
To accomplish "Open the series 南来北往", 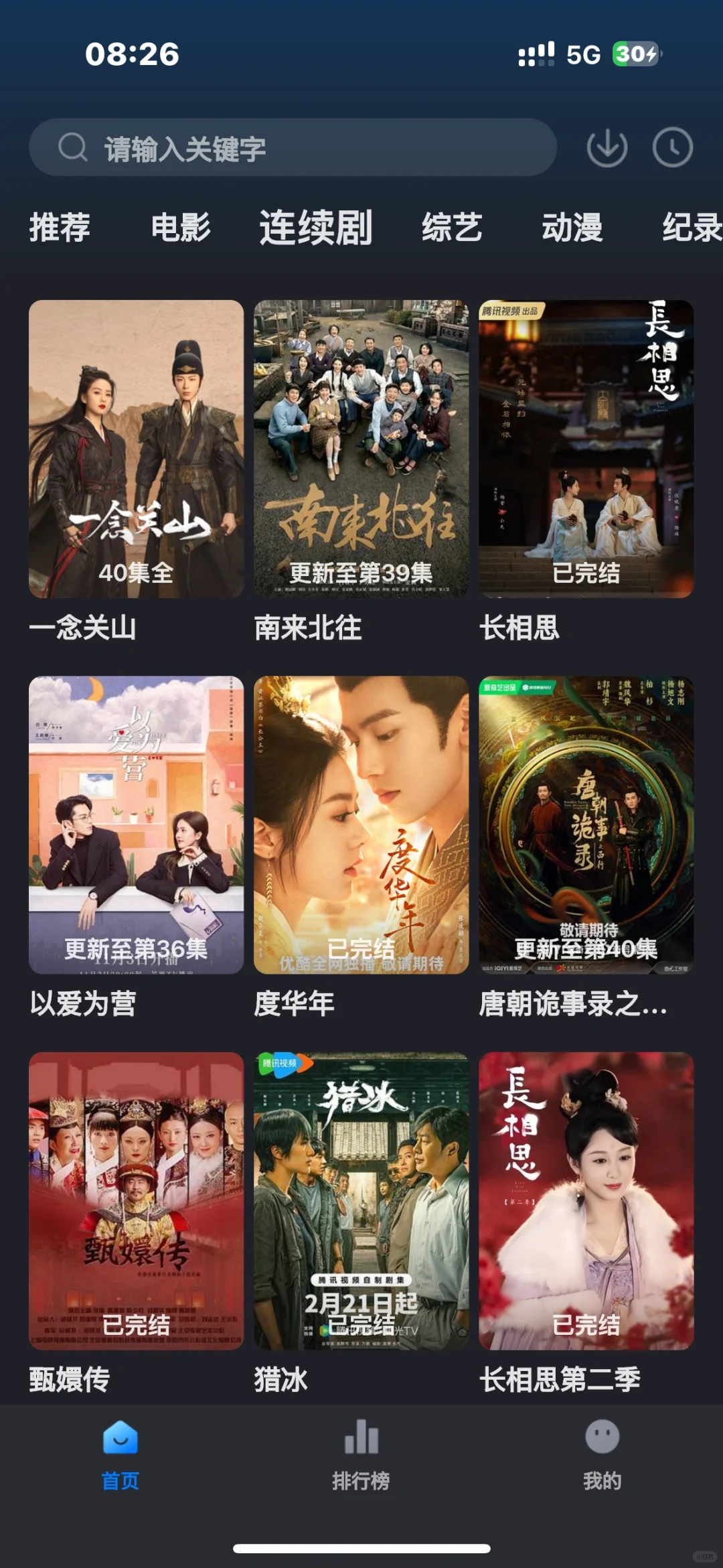I will point(361,449).
